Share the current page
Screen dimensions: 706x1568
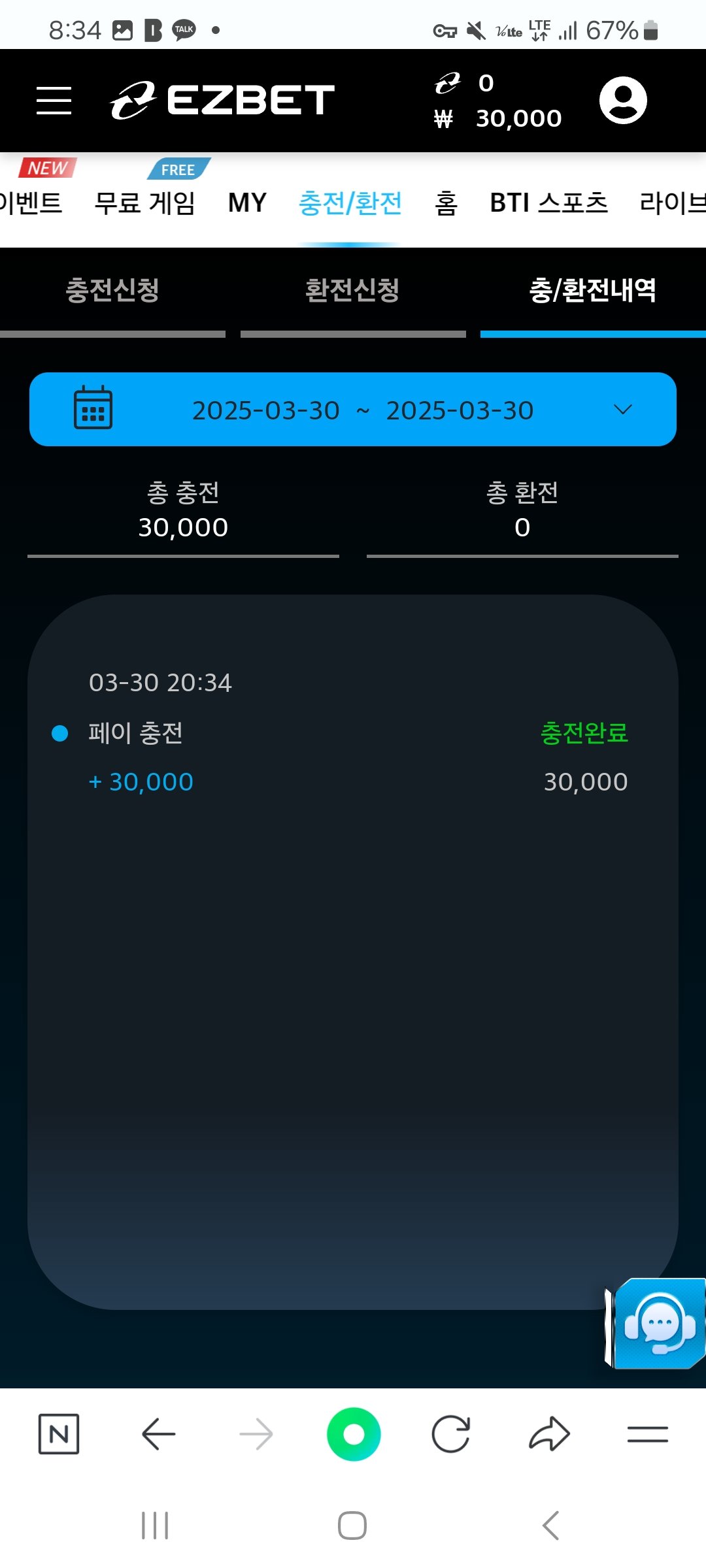pyautogui.click(x=549, y=1434)
